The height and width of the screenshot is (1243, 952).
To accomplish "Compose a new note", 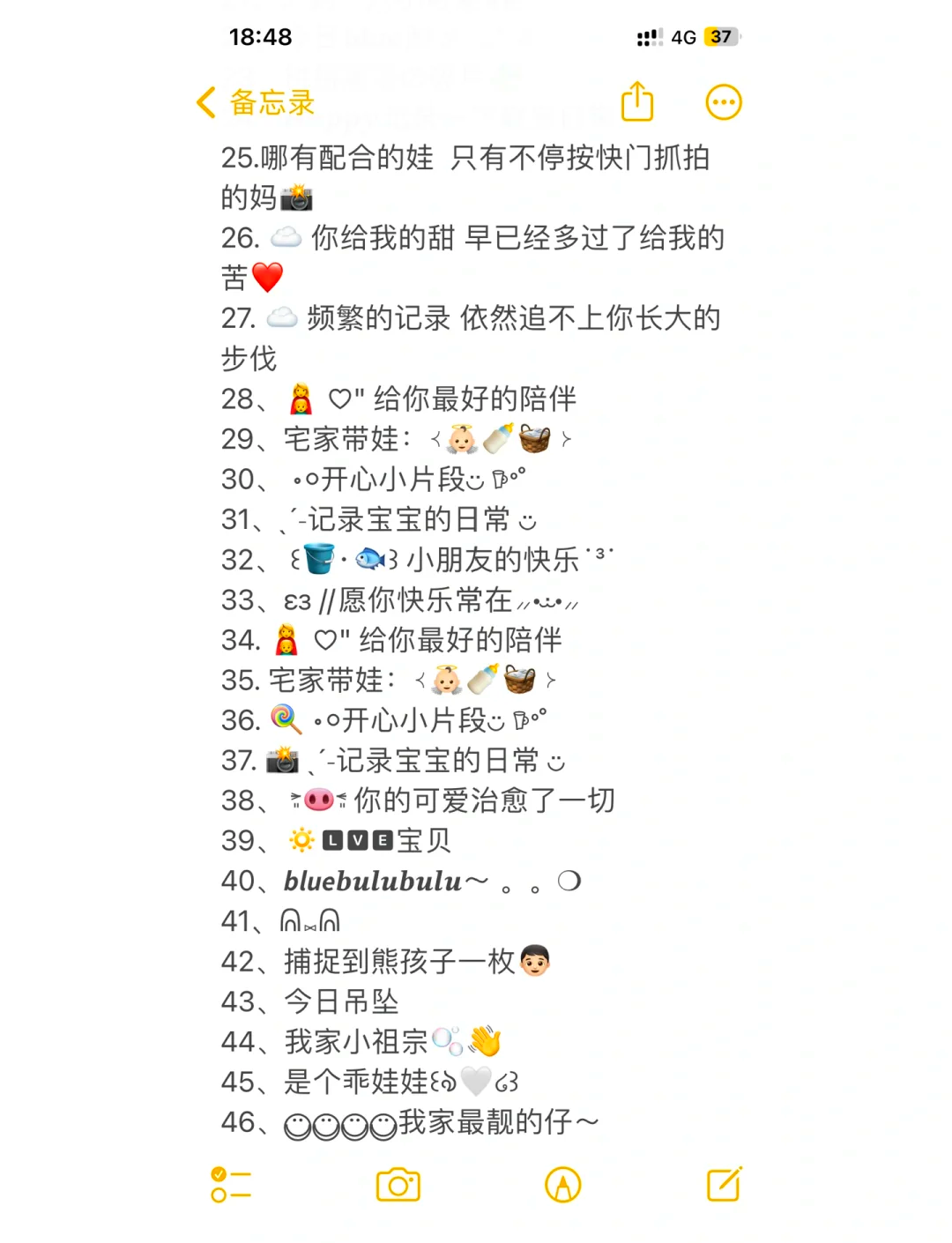I will pyautogui.click(x=725, y=1185).
